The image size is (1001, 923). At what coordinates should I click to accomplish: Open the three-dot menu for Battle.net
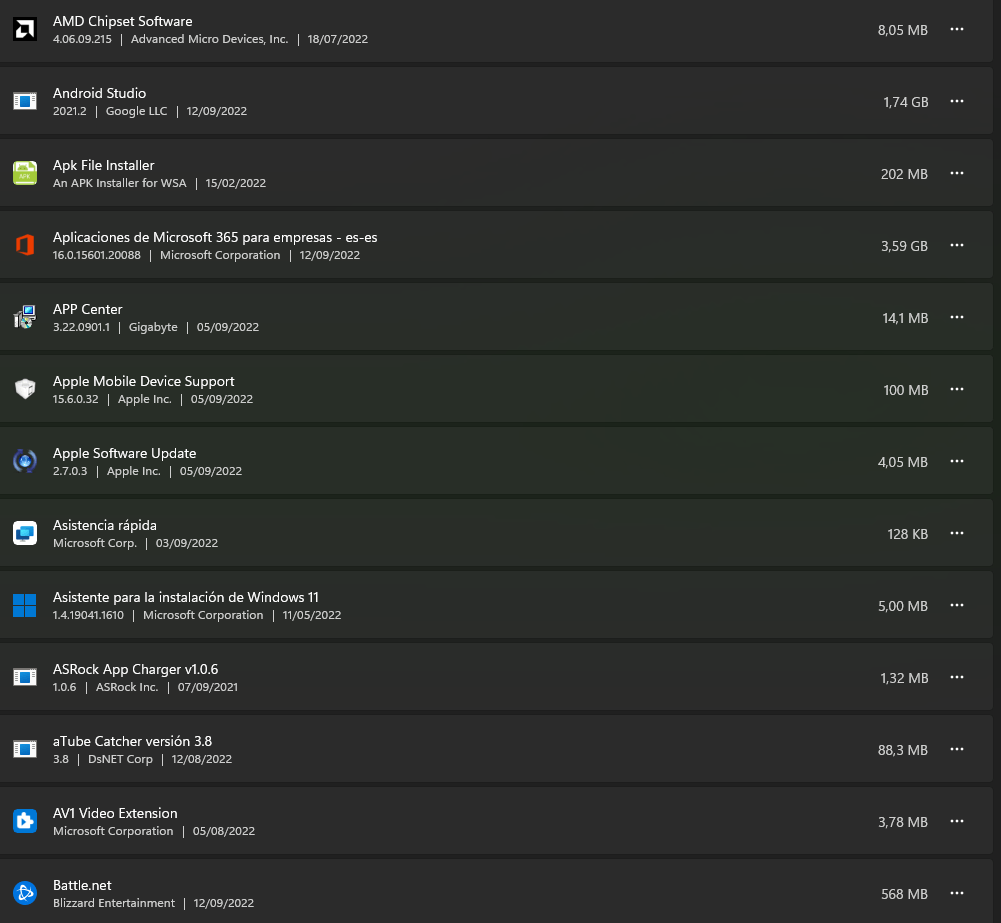(957, 893)
